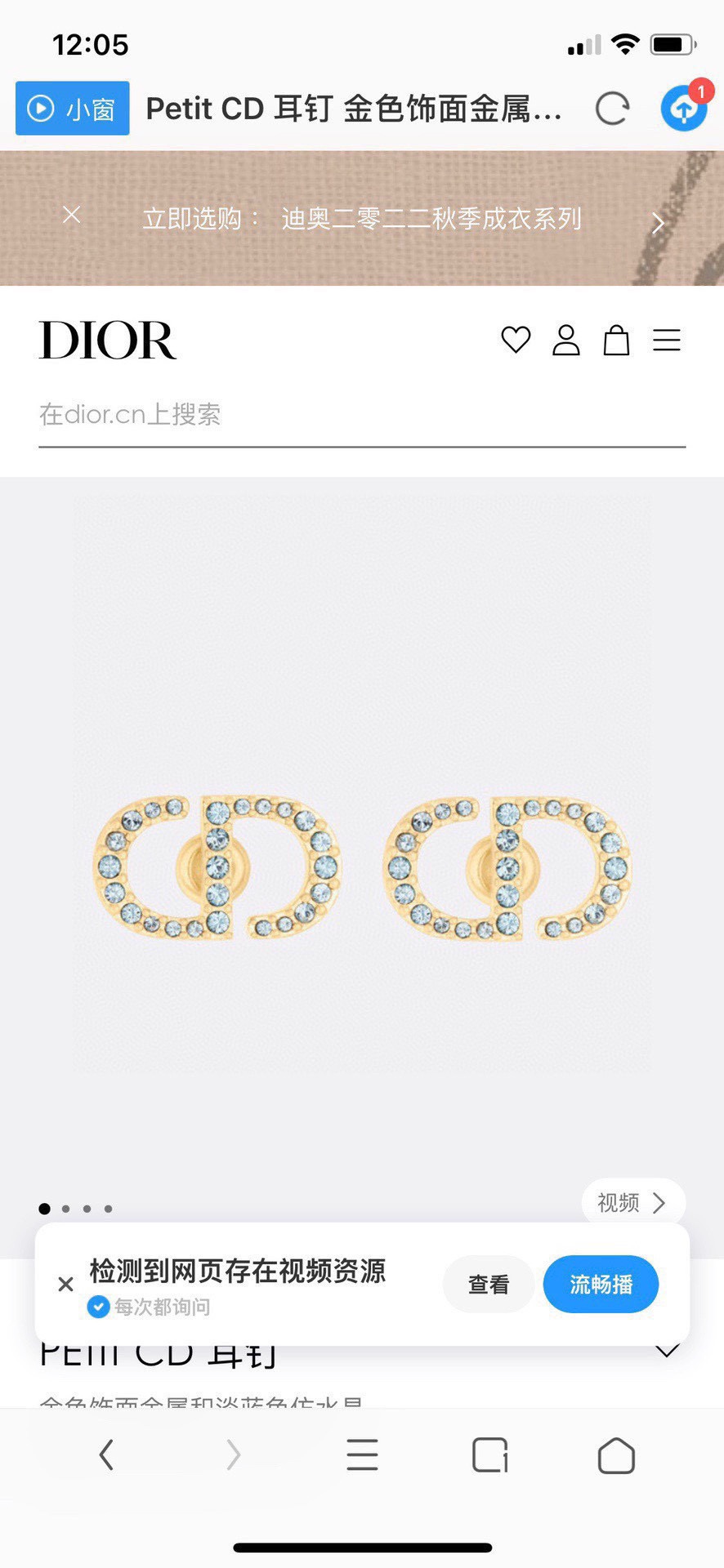Open the cloud upload icon with badge
724x1568 pixels.
684,108
